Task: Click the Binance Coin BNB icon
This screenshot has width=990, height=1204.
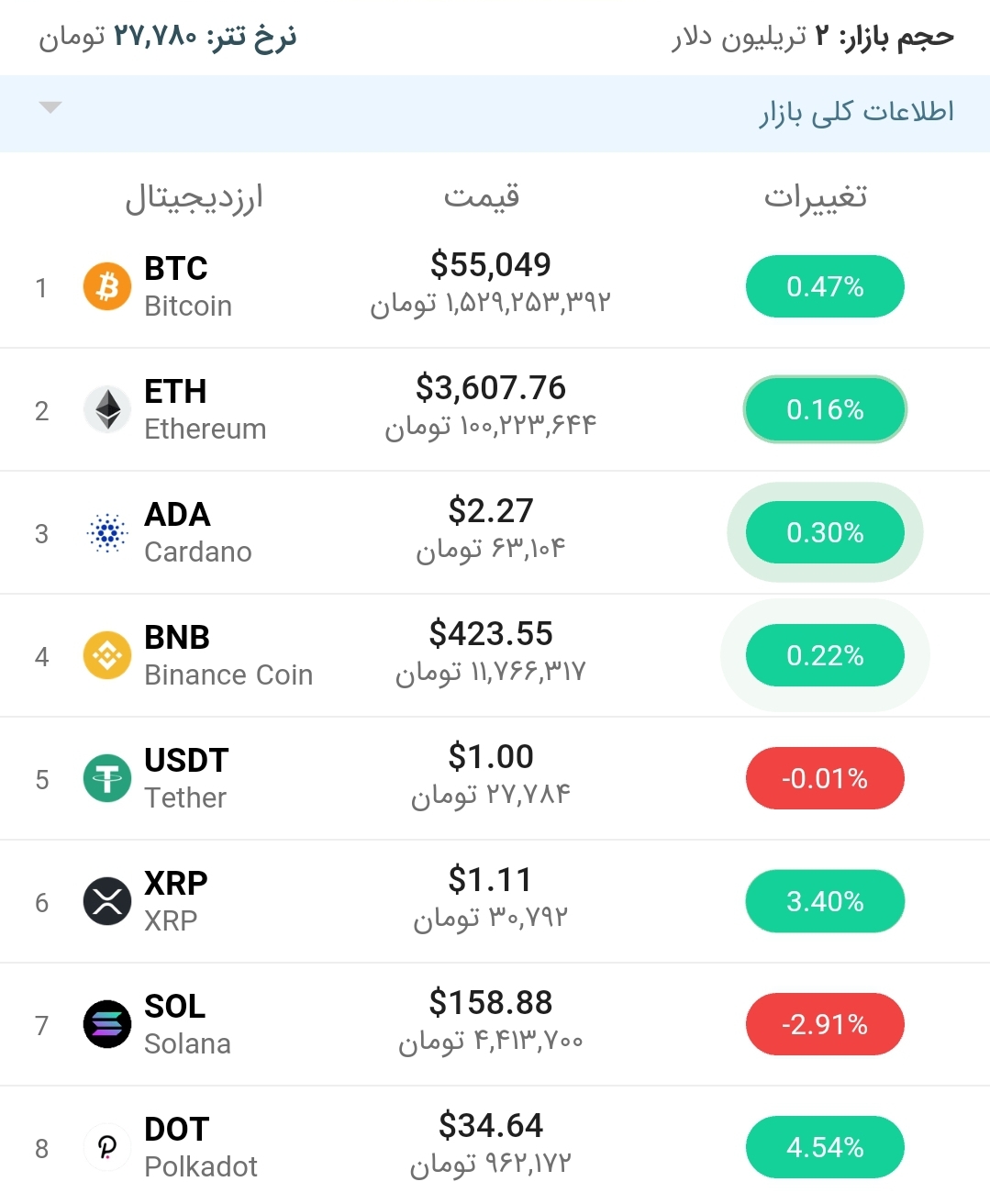Action: tap(106, 655)
